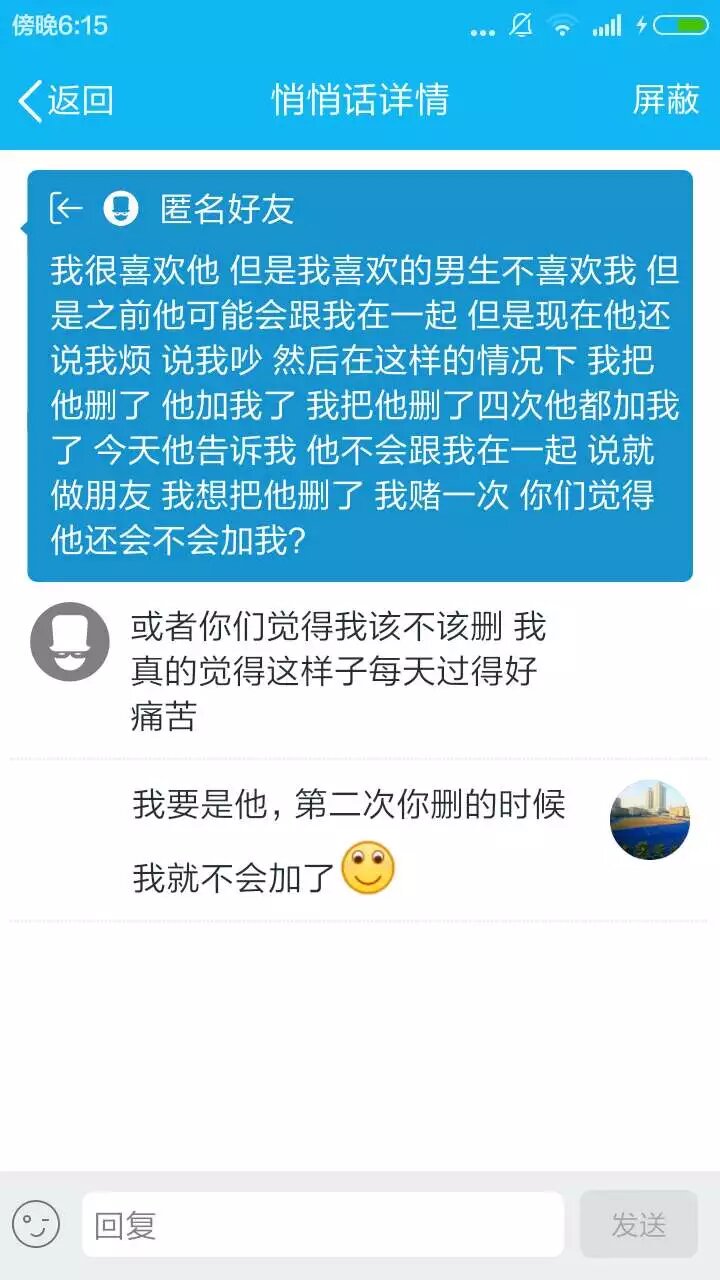This screenshot has height=1280, width=720.
Task: Go back with the 返回 button
Action: tap(66, 100)
